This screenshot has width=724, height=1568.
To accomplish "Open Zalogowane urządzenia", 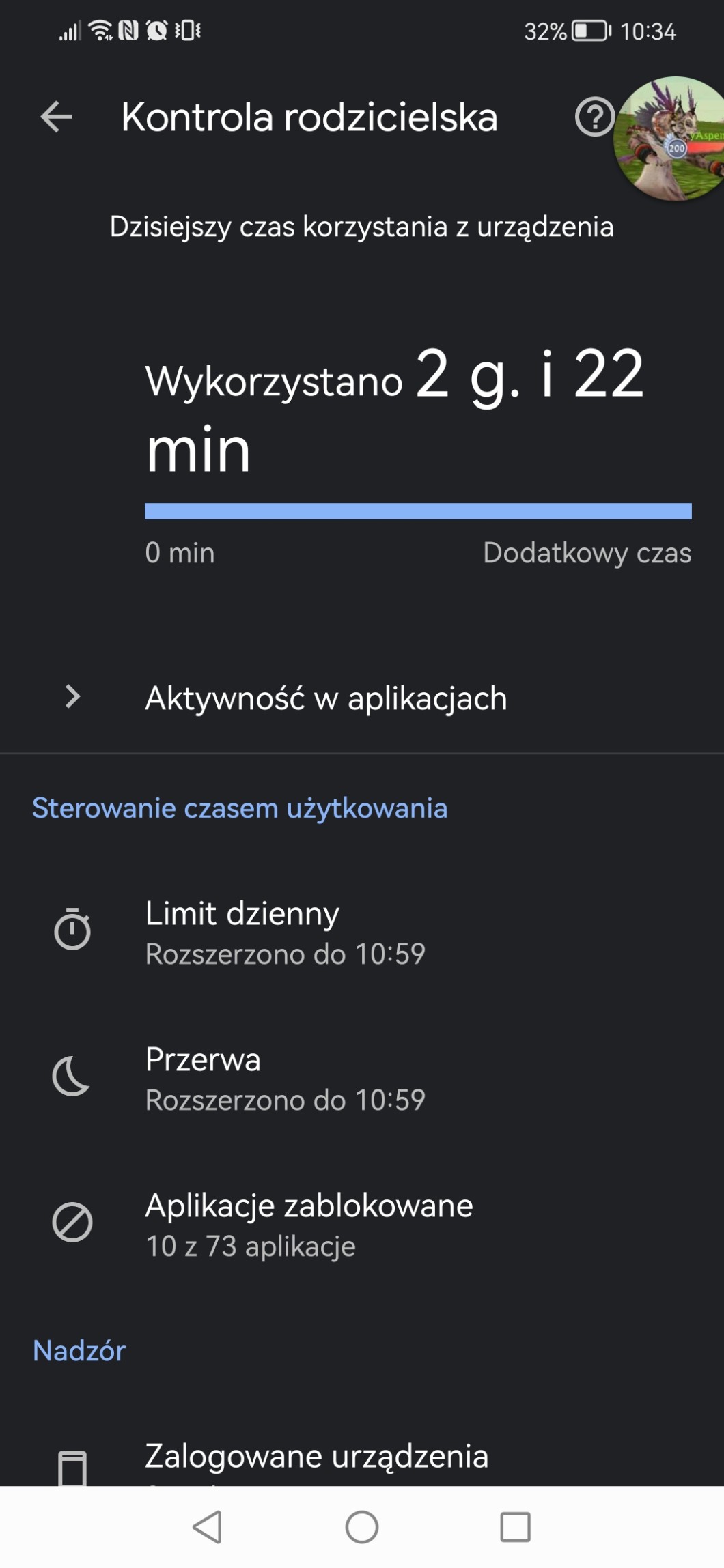I will 316,1456.
